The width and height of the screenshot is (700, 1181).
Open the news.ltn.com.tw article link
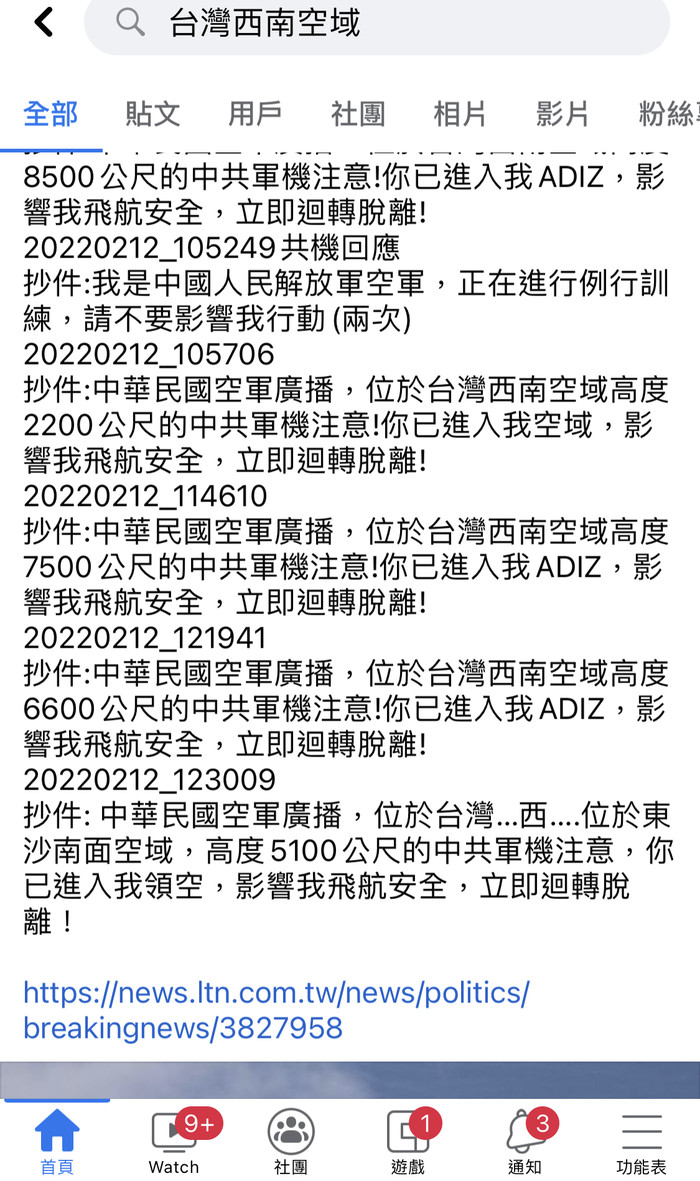[277, 1010]
